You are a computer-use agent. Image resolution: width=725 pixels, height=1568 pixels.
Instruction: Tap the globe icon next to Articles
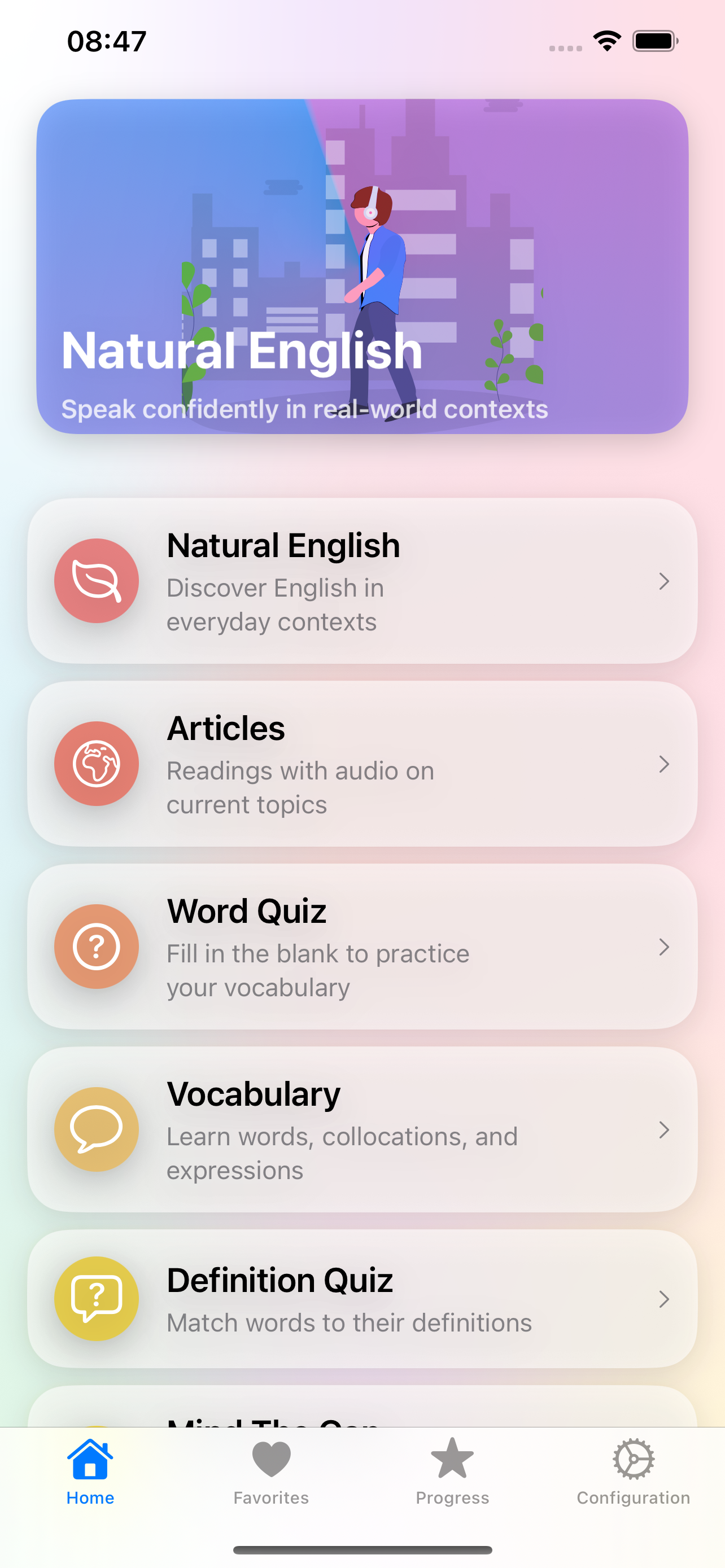pyautogui.click(x=96, y=764)
